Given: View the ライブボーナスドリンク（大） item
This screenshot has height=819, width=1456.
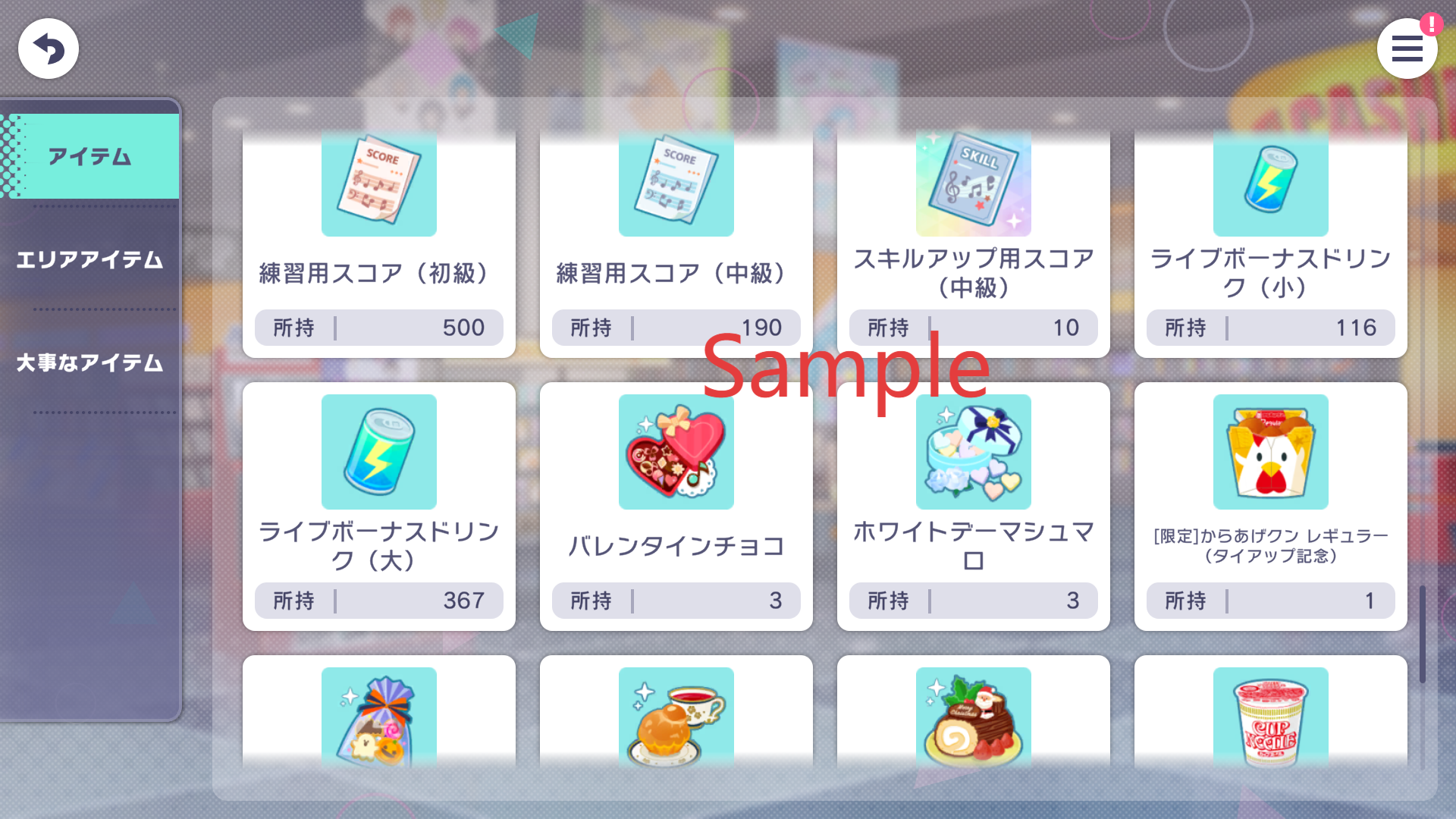Looking at the screenshot, I should click(379, 507).
